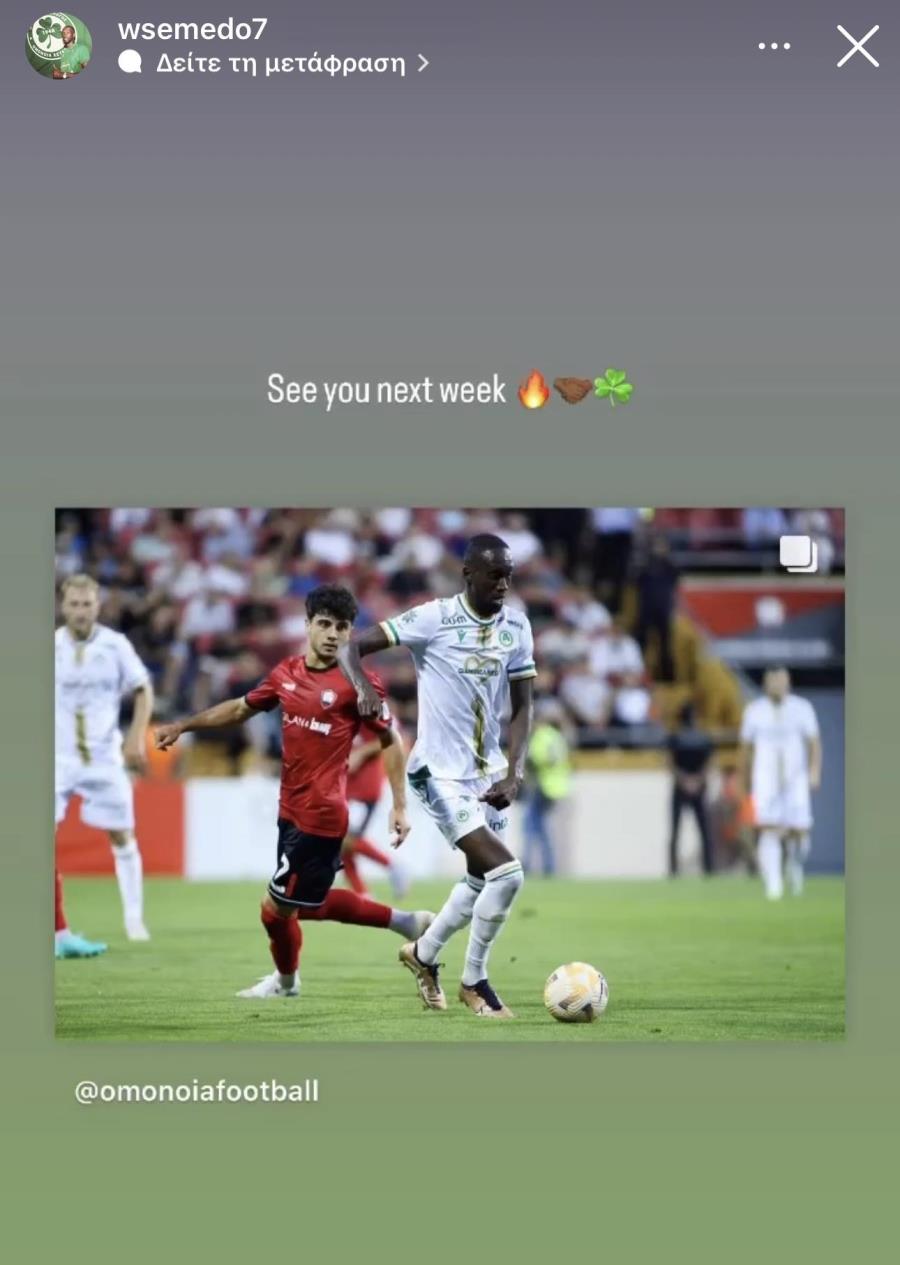Open the three-dot options menu
The image size is (900, 1265).
click(x=774, y=46)
